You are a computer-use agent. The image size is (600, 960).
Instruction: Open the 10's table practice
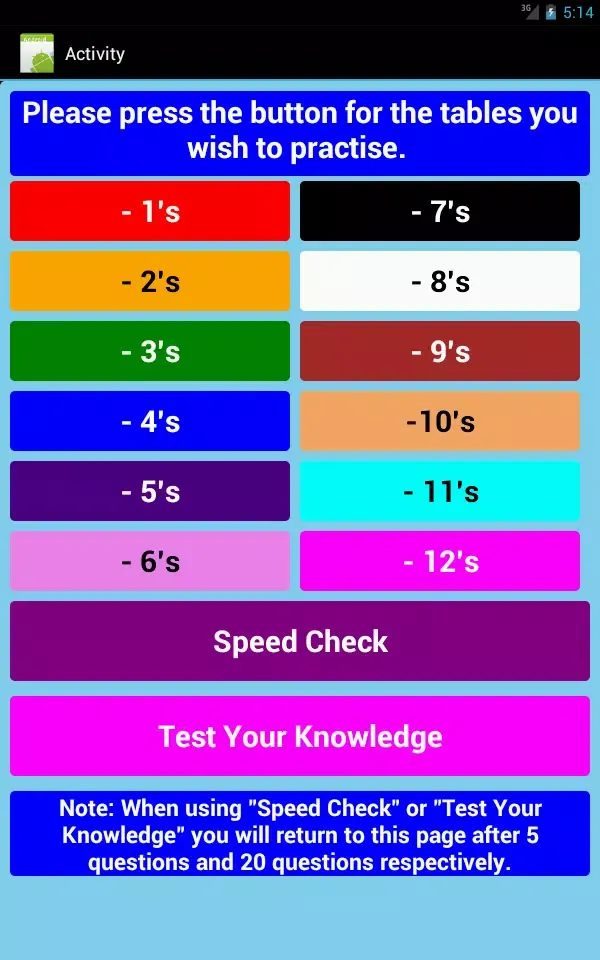coord(440,421)
